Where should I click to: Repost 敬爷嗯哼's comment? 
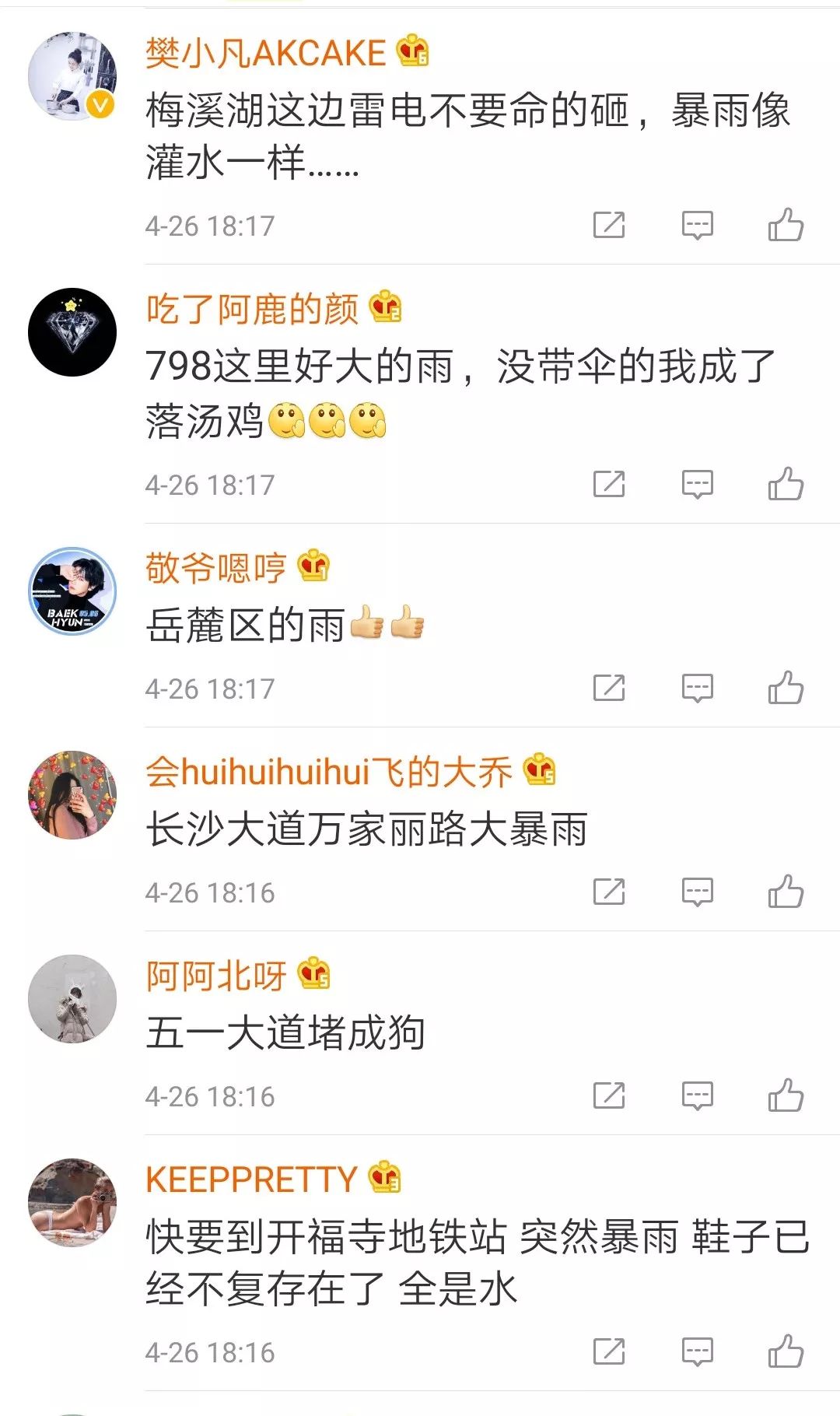[x=609, y=688]
